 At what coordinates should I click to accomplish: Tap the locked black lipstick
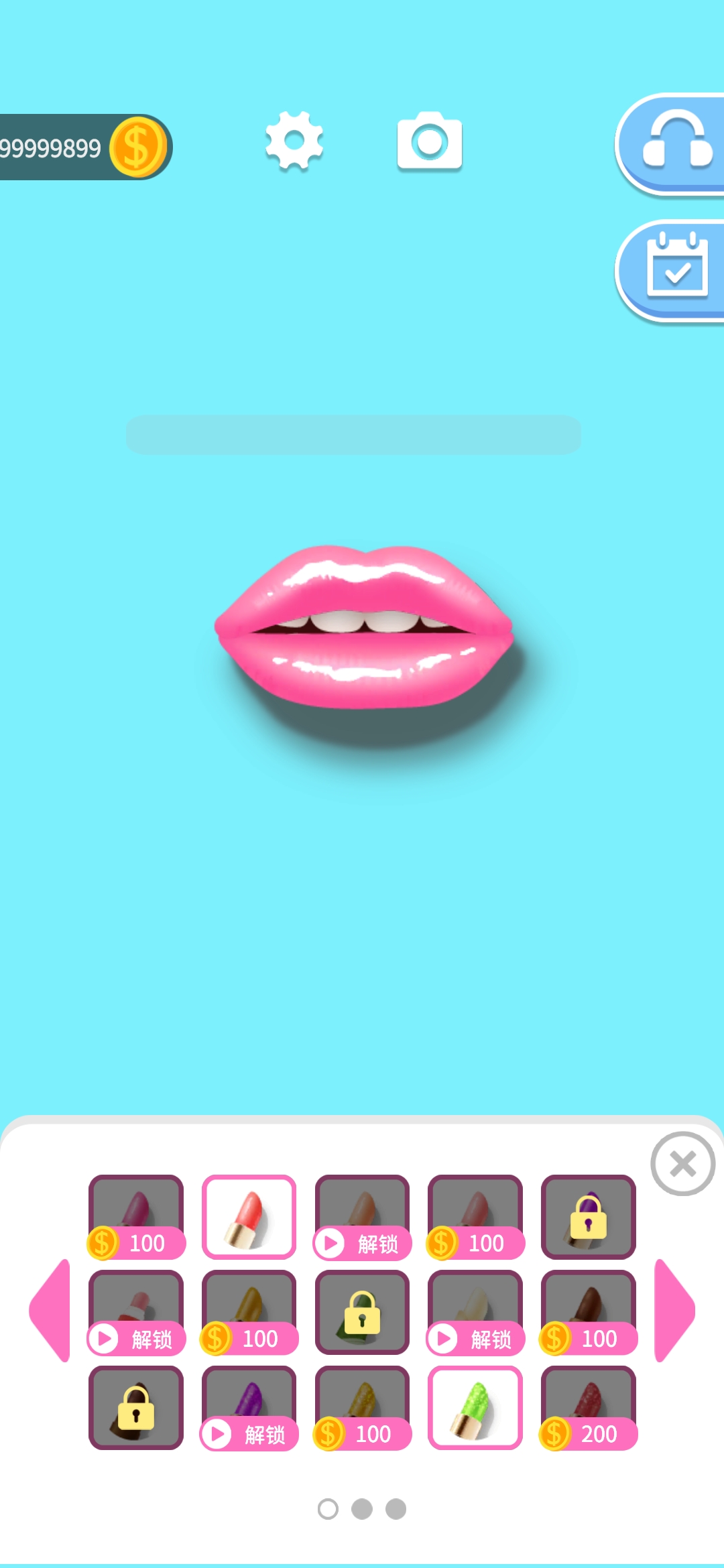point(136,1407)
